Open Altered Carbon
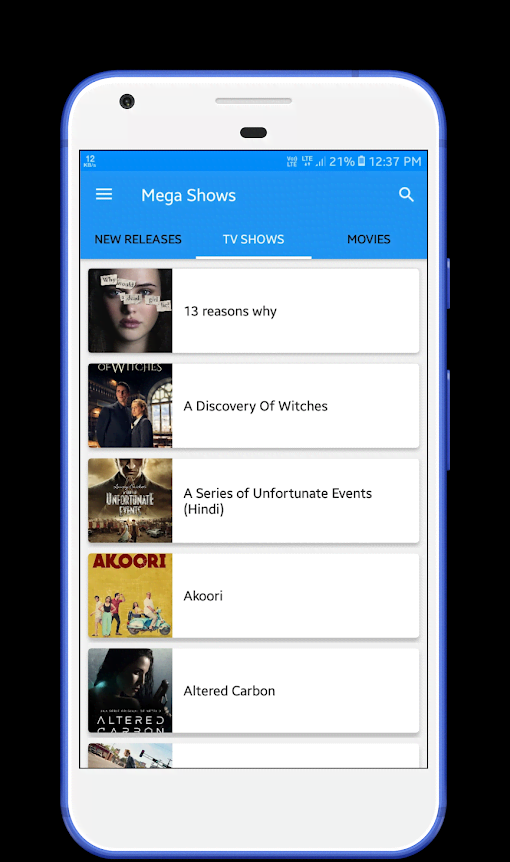The height and width of the screenshot is (862, 510). [253, 690]
